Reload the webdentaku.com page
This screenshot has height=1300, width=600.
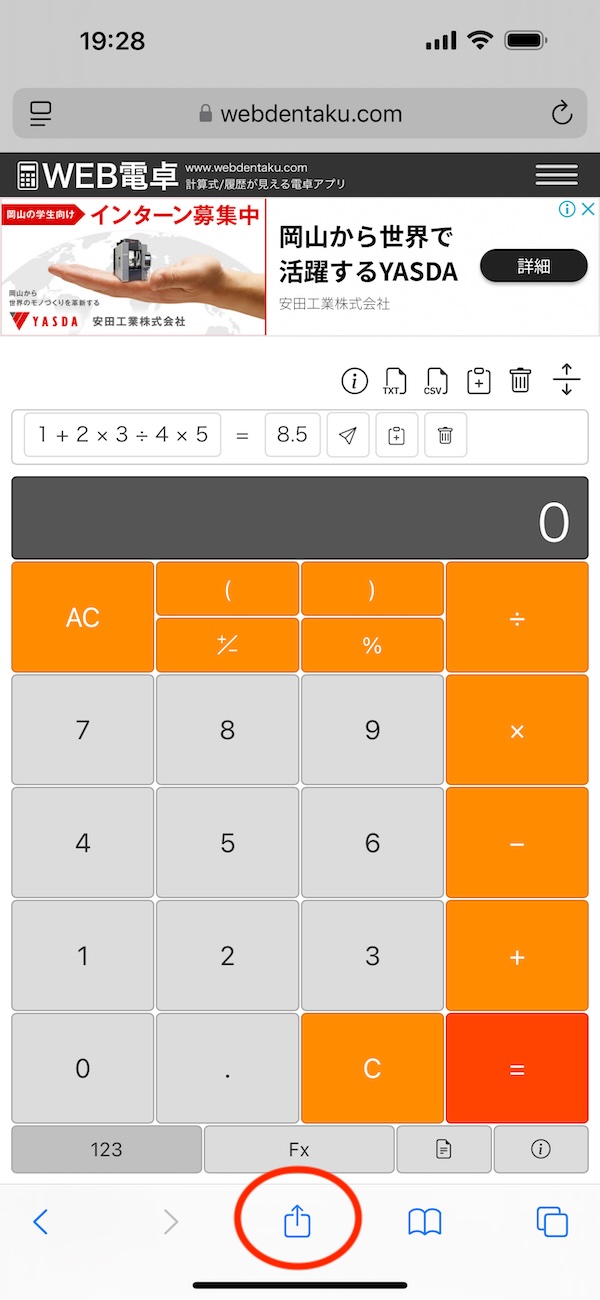click(562, 113)
